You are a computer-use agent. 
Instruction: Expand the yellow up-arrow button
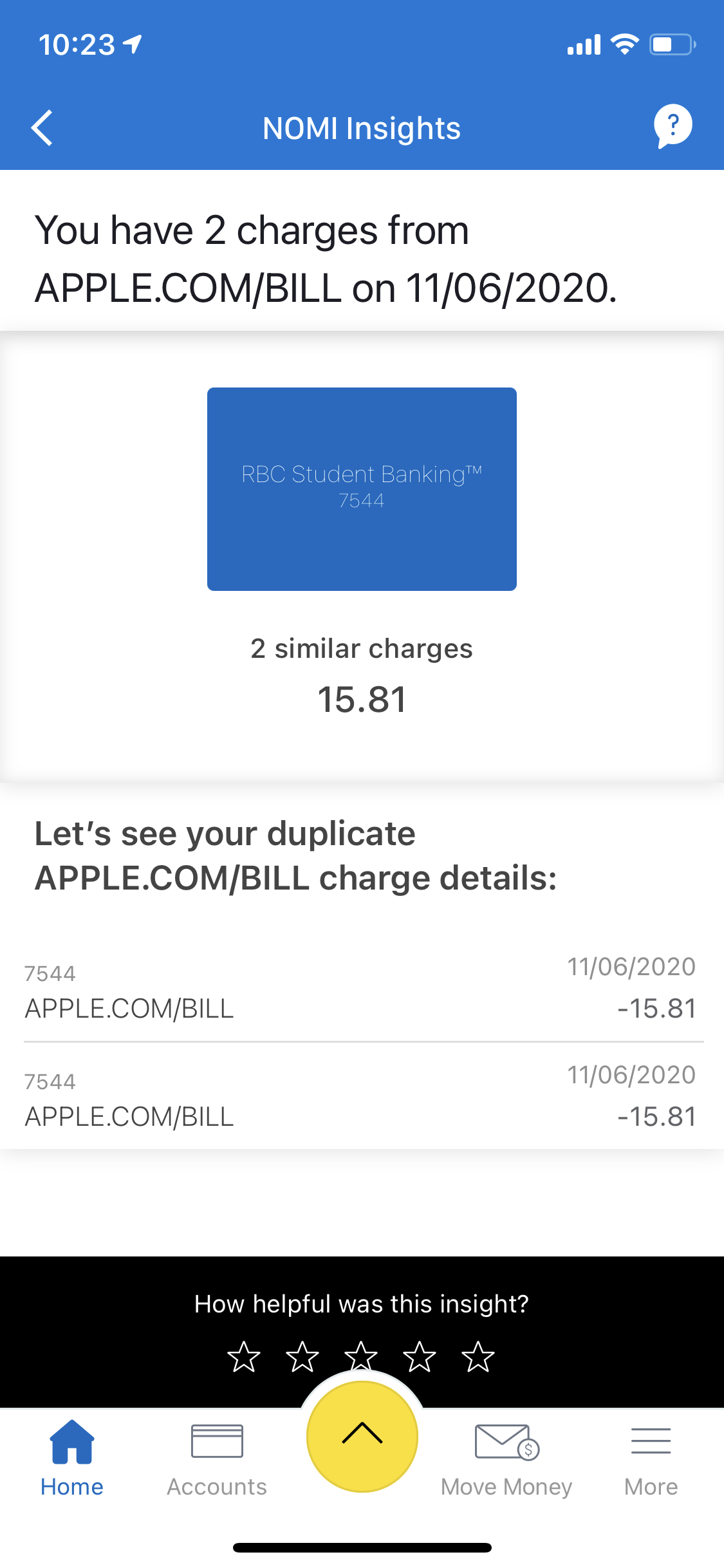[x=362, y=1435]
